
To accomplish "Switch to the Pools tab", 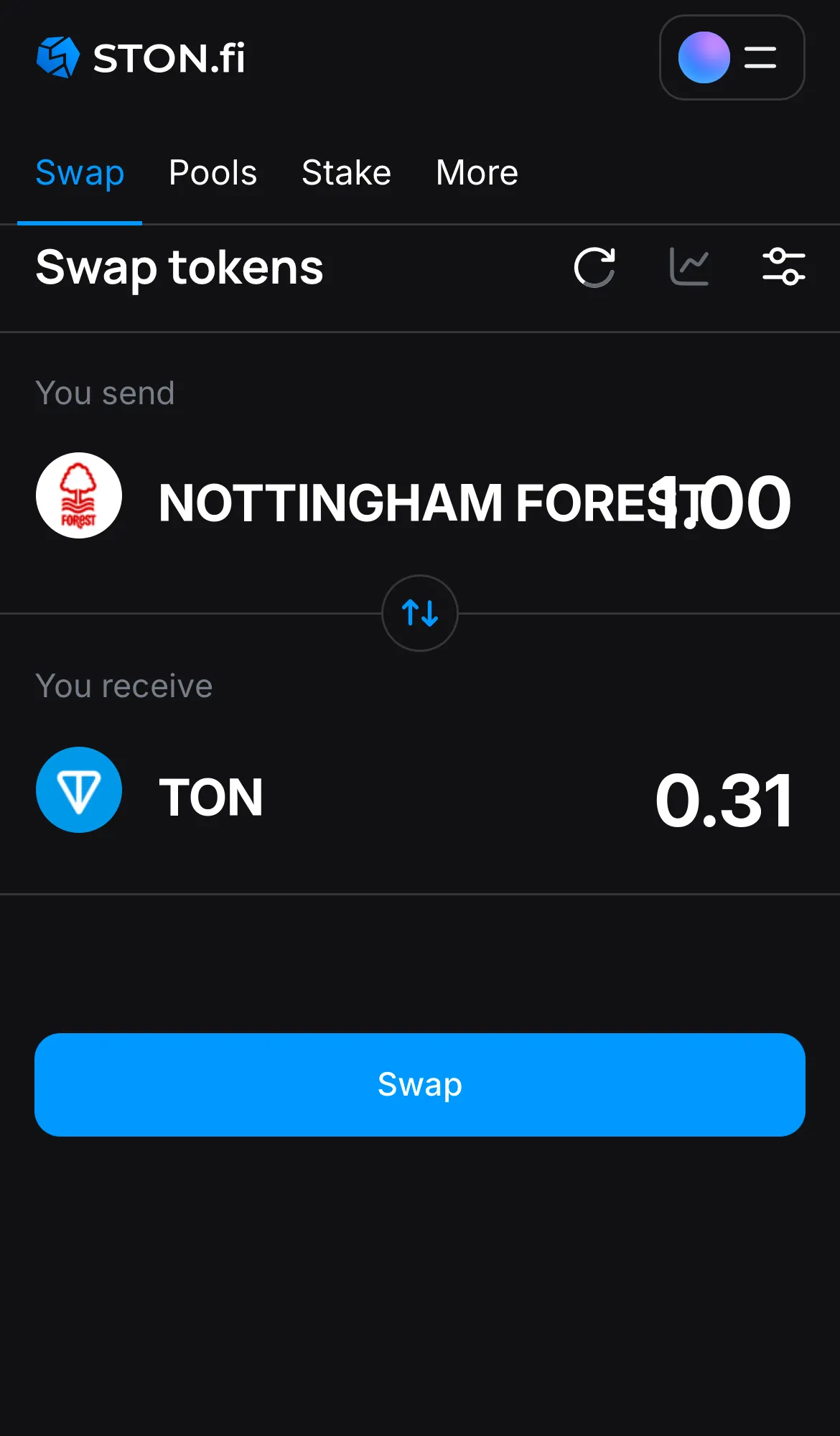I will (213, 172).
